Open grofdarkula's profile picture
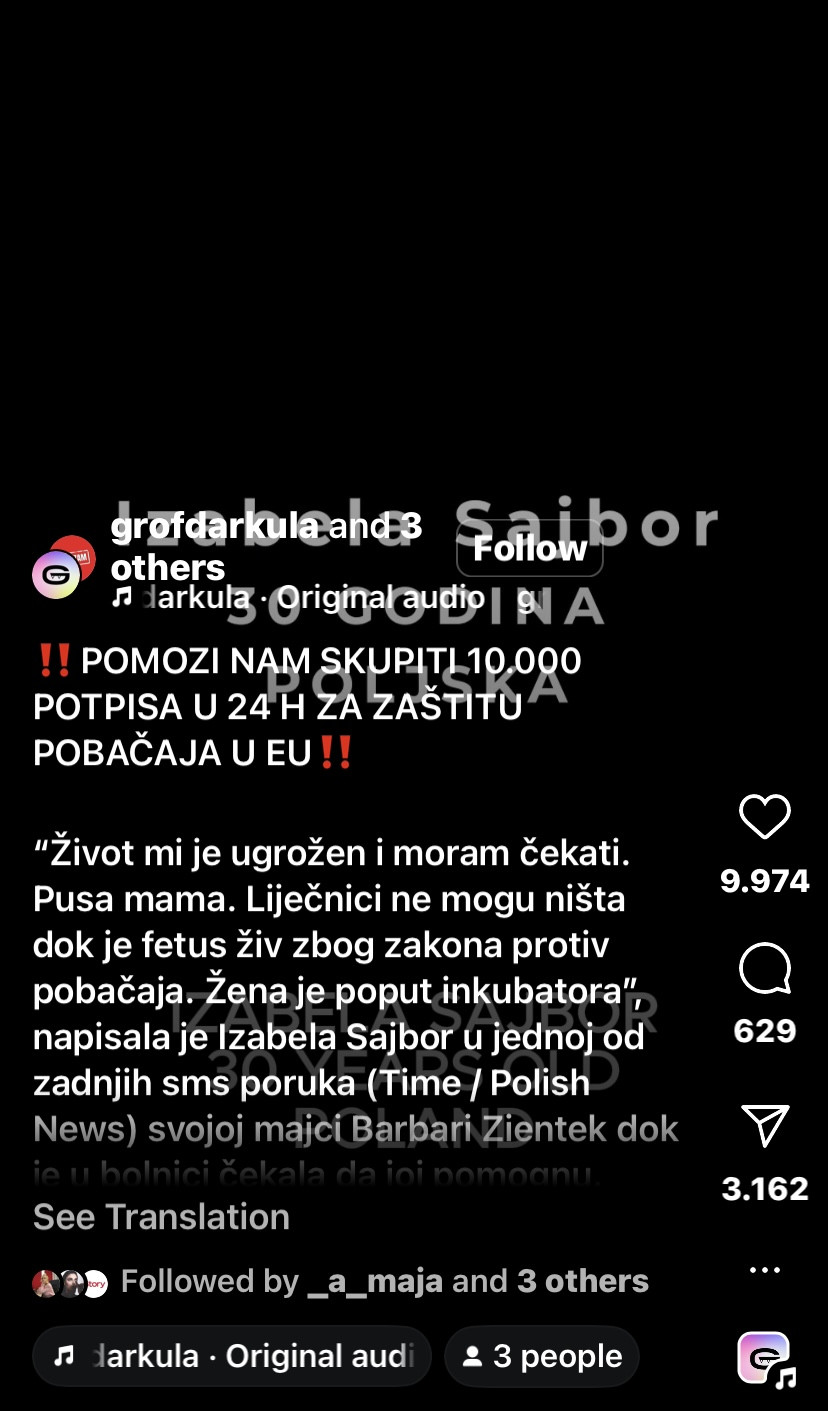The height and width of the screenshot is (1411, 828). 58,573
